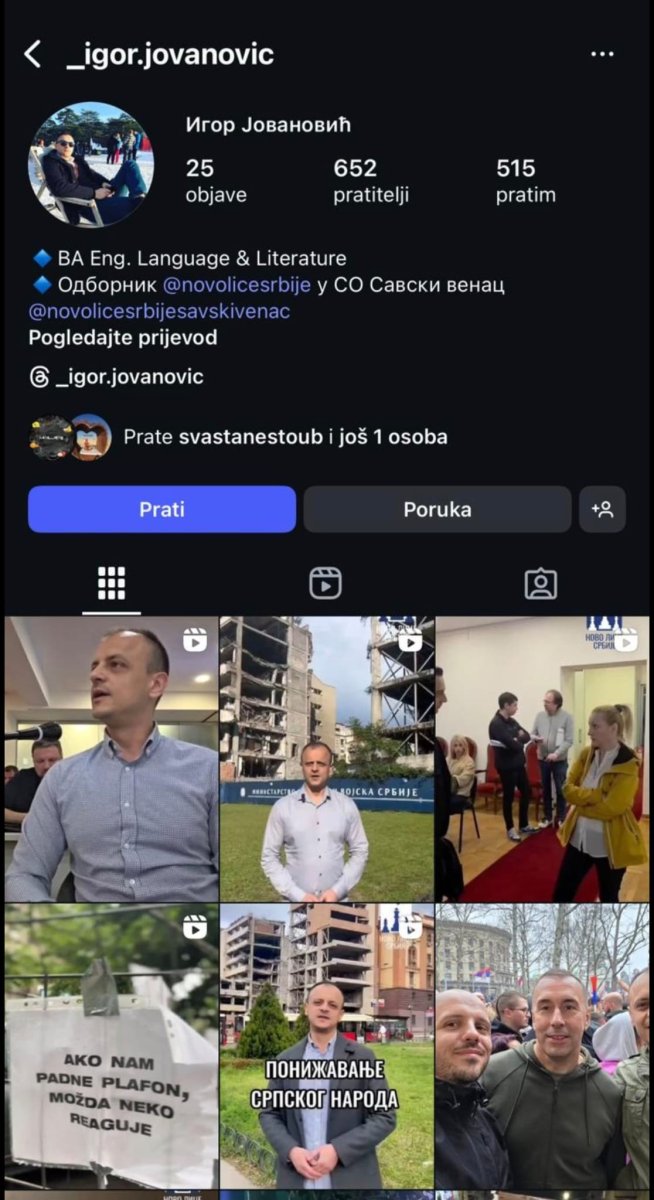Open the 'Понижавање српског народа' reel
This screenshot has height=1200, width=654.
point(326,1046)
